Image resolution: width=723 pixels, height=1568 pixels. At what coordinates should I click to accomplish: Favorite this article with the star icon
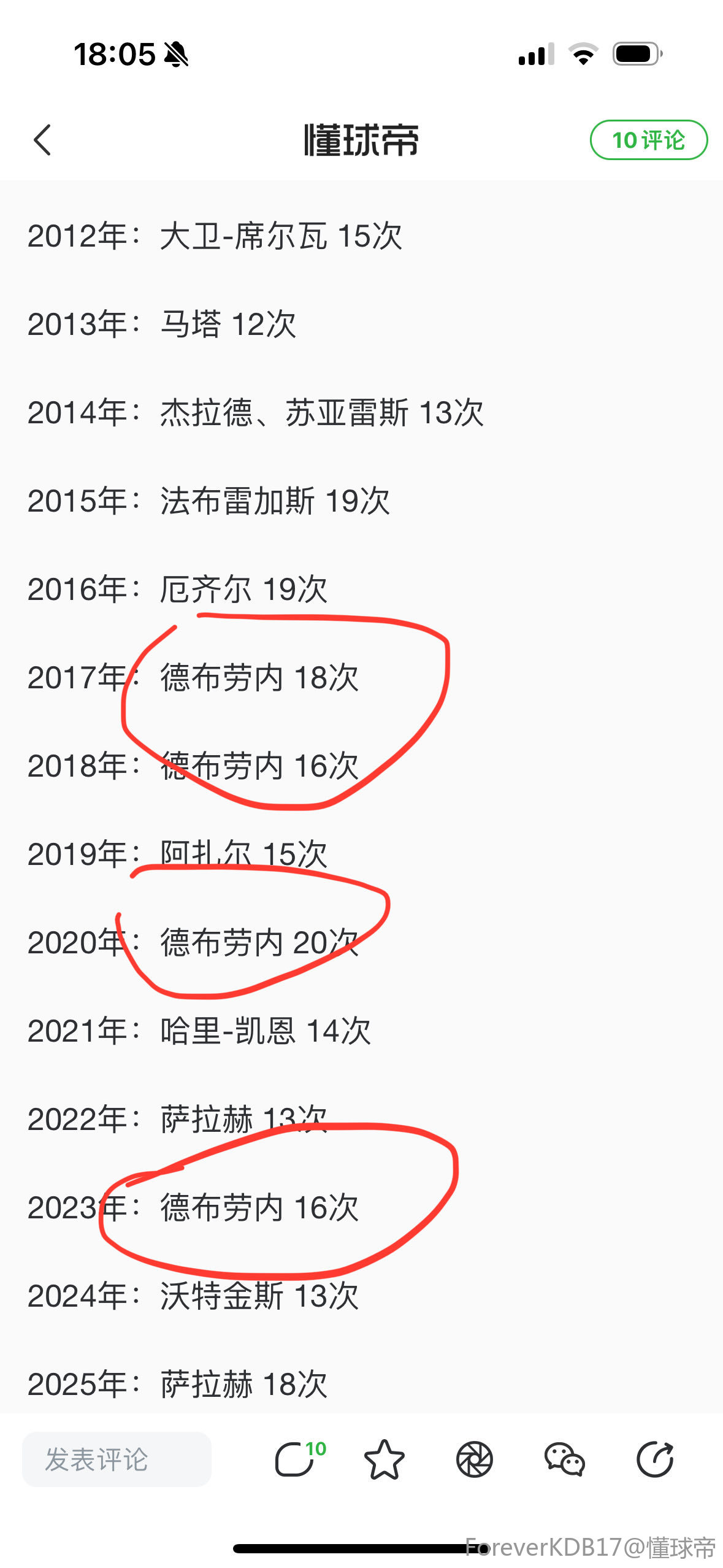point(384,1459)
